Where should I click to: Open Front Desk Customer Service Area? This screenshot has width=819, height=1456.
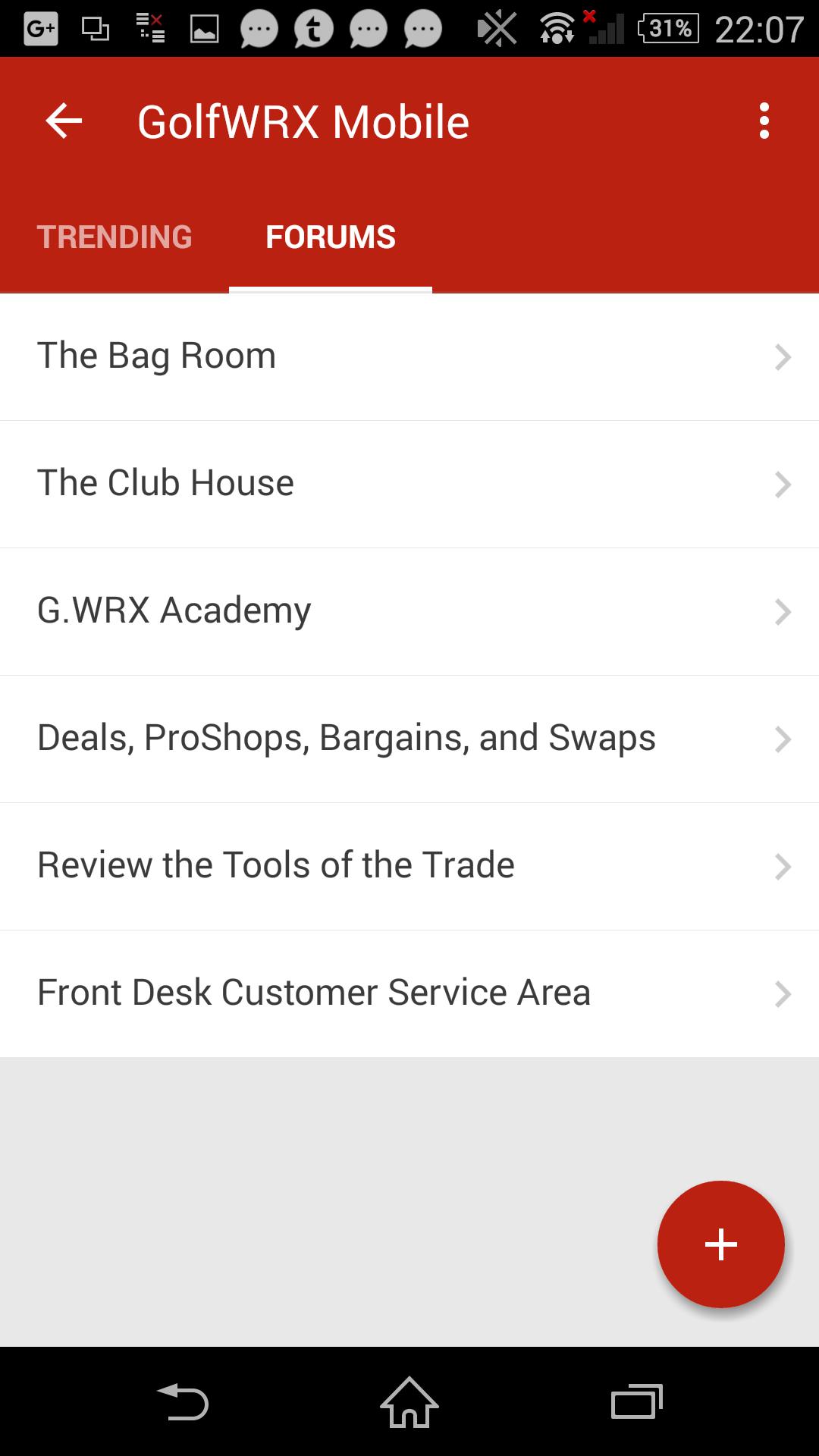pos(409,993)
